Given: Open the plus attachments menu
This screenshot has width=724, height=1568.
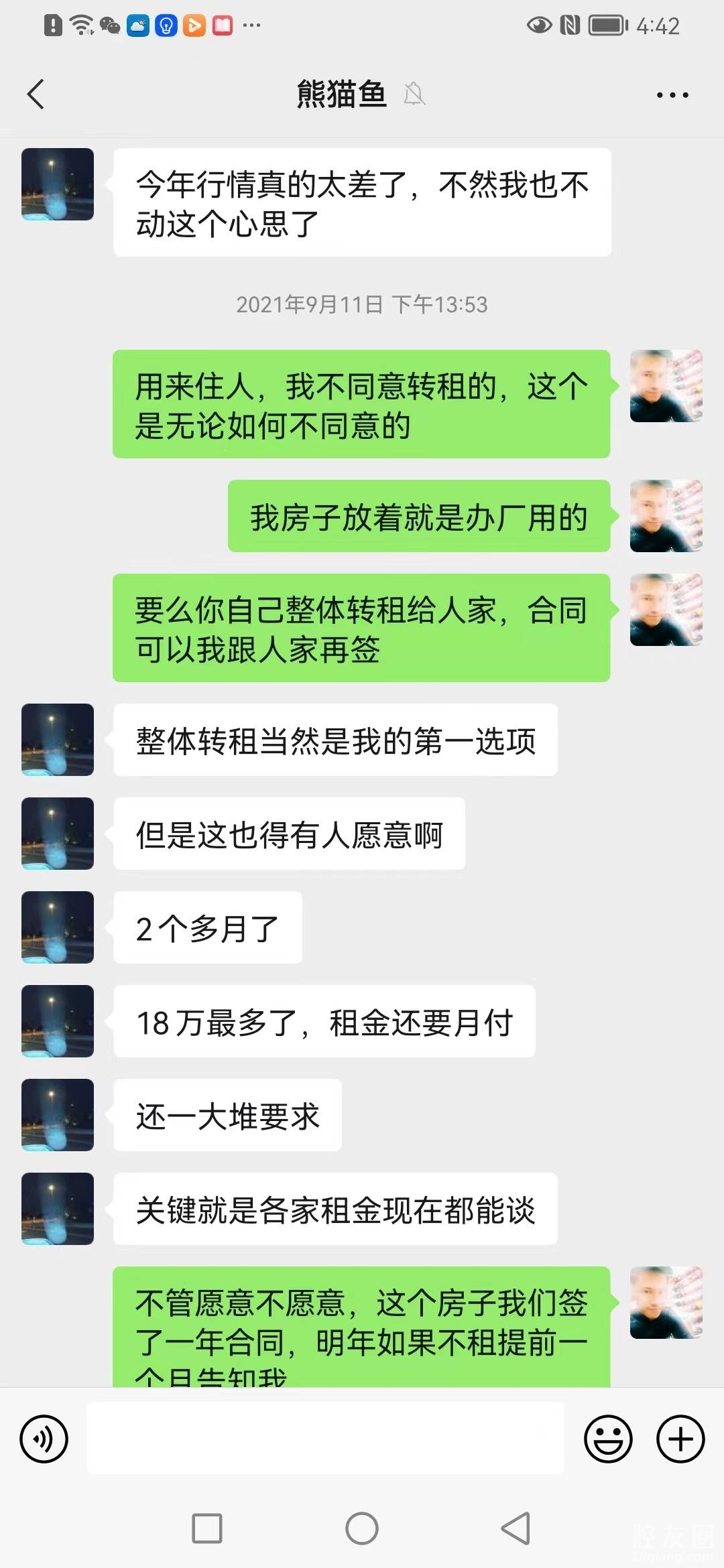Looking at the screenshot, I should click(x=680, y=1439).
